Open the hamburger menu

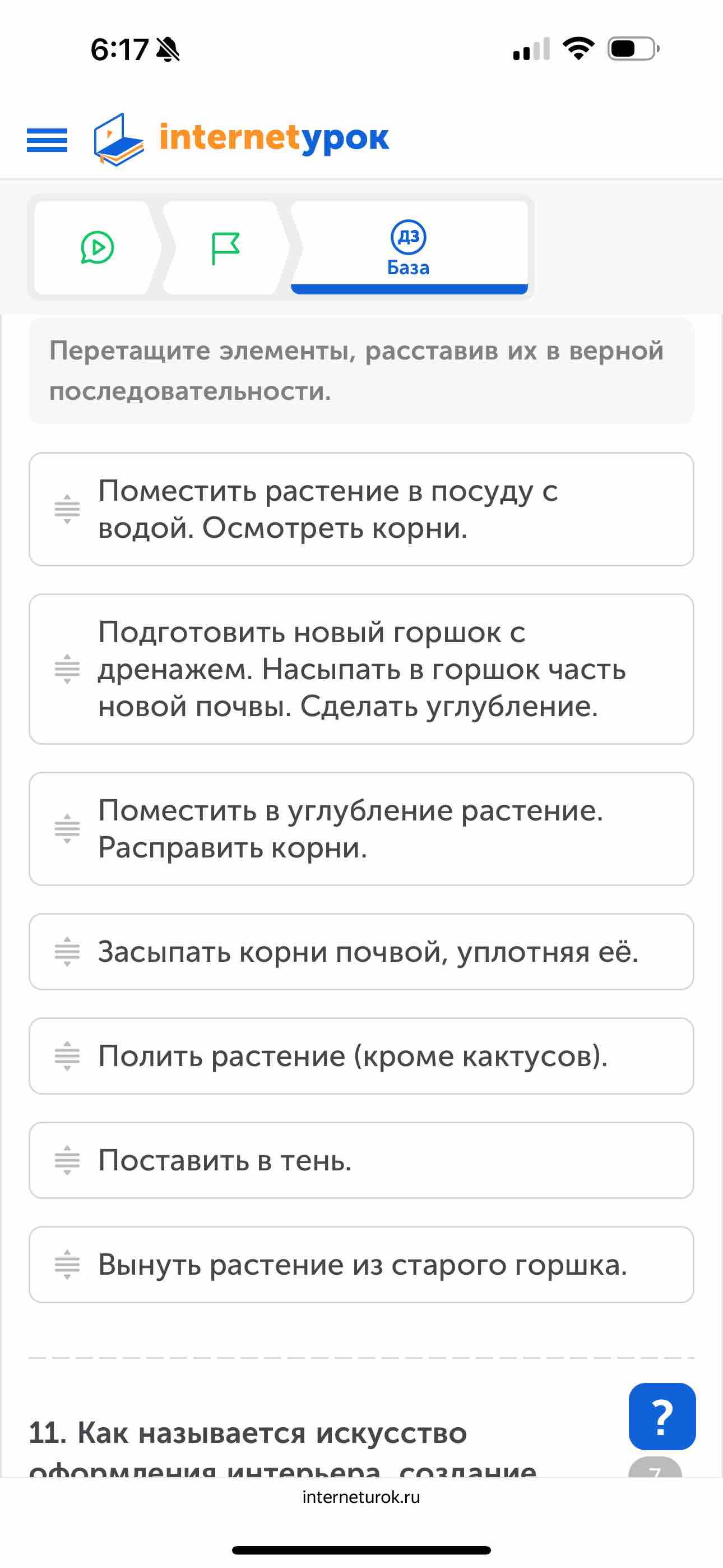47,140
